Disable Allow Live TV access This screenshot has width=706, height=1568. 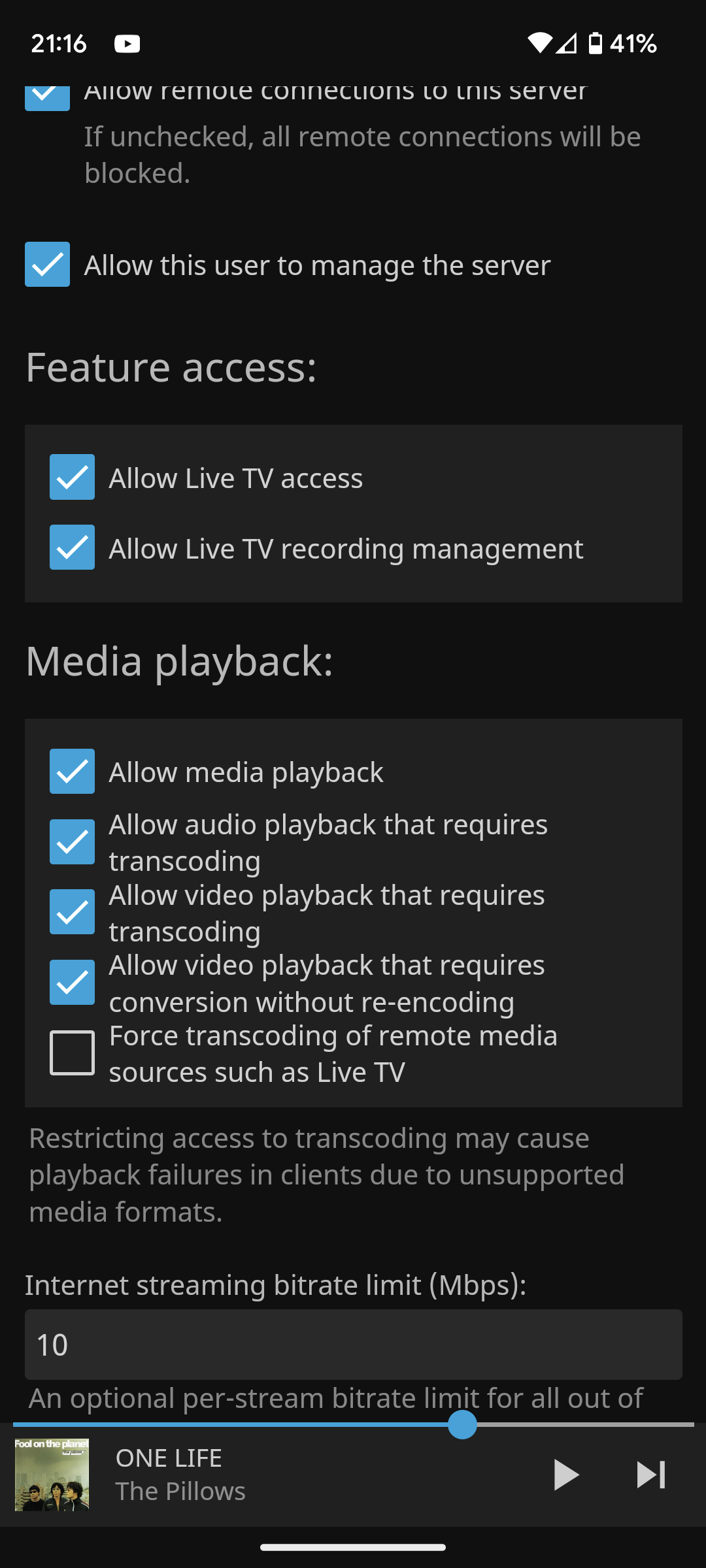click(72, 477)
